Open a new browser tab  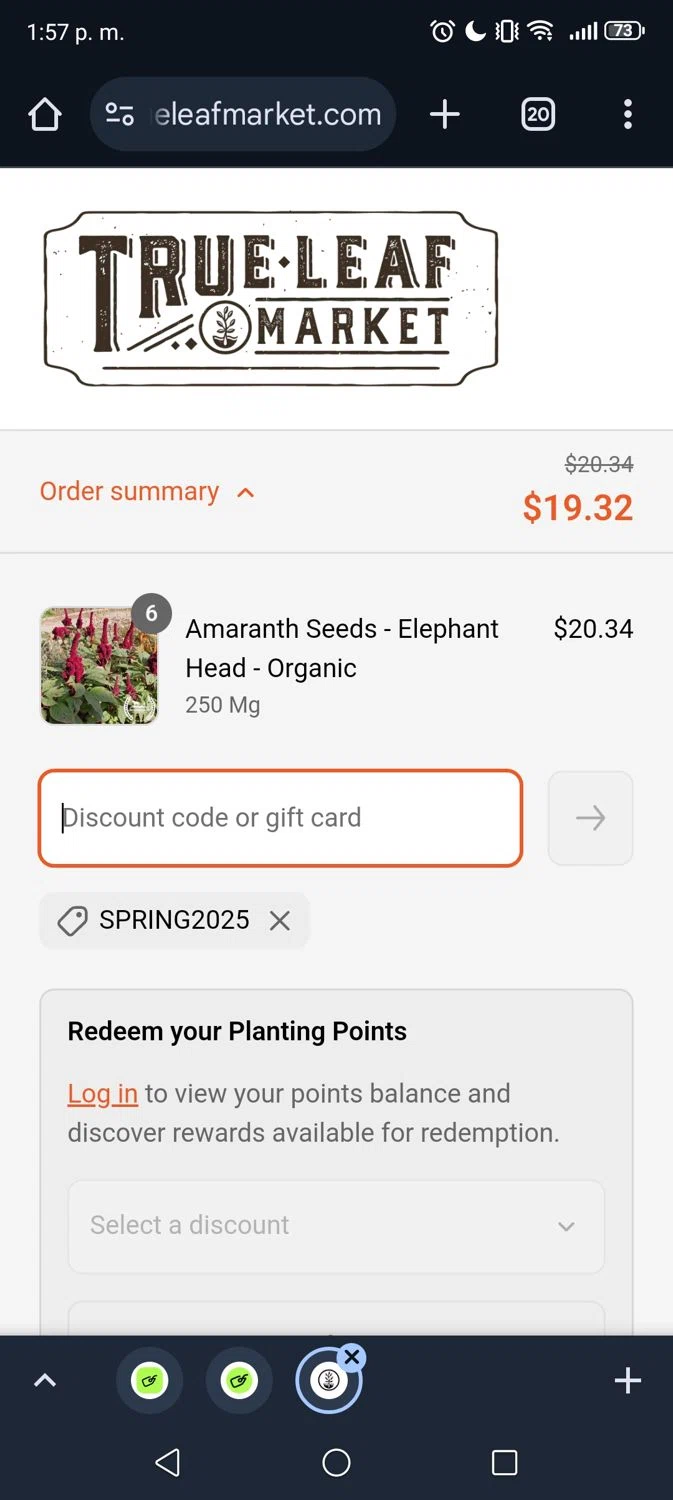tap(444, 115)
